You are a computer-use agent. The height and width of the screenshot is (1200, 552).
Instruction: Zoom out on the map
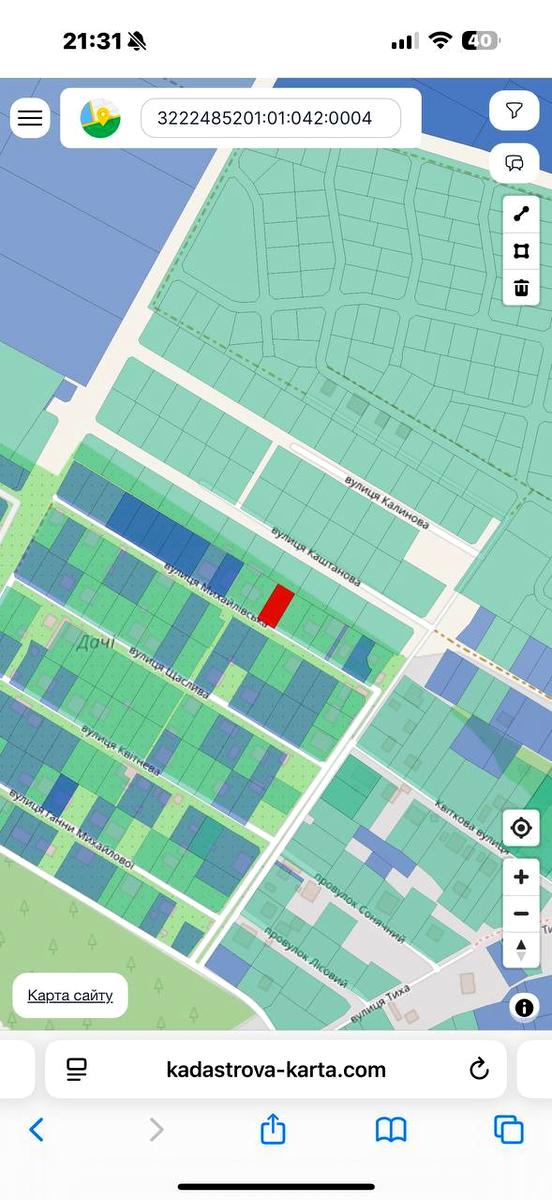coord(521,914)
